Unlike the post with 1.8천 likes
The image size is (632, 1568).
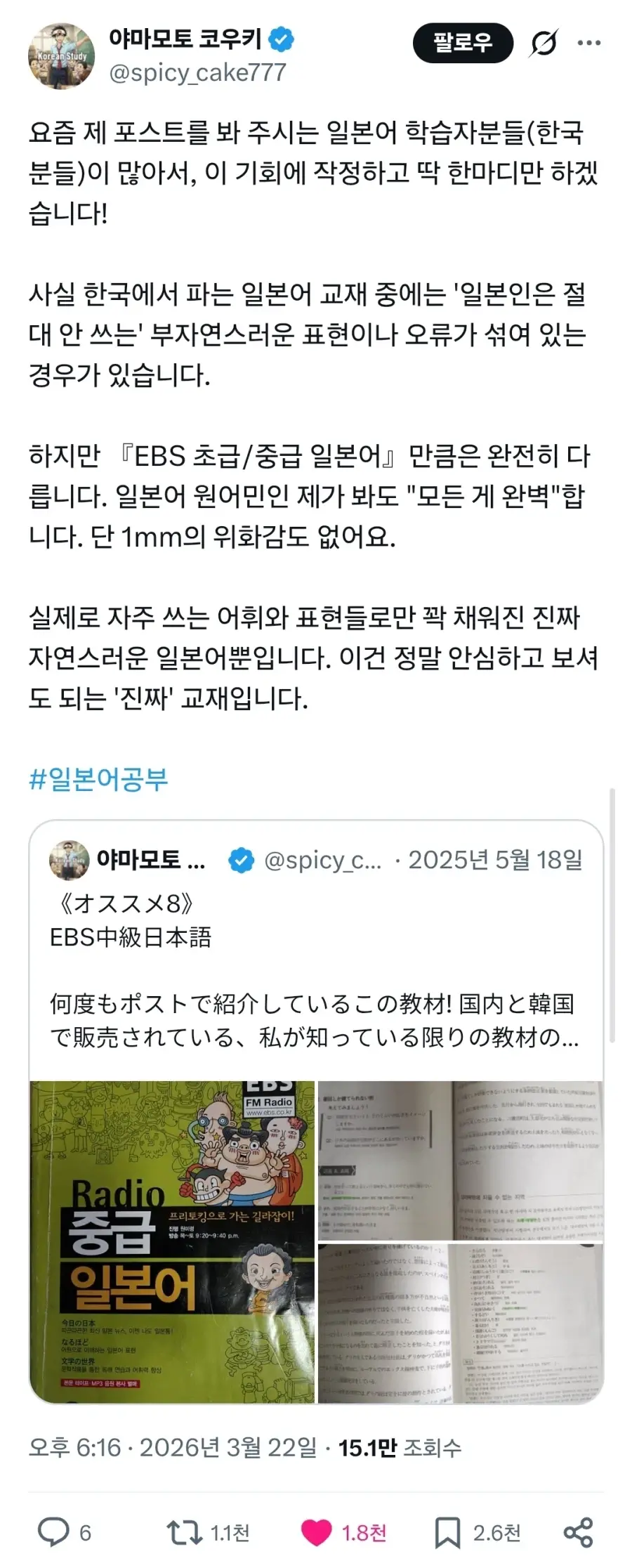pos(316,1531)
